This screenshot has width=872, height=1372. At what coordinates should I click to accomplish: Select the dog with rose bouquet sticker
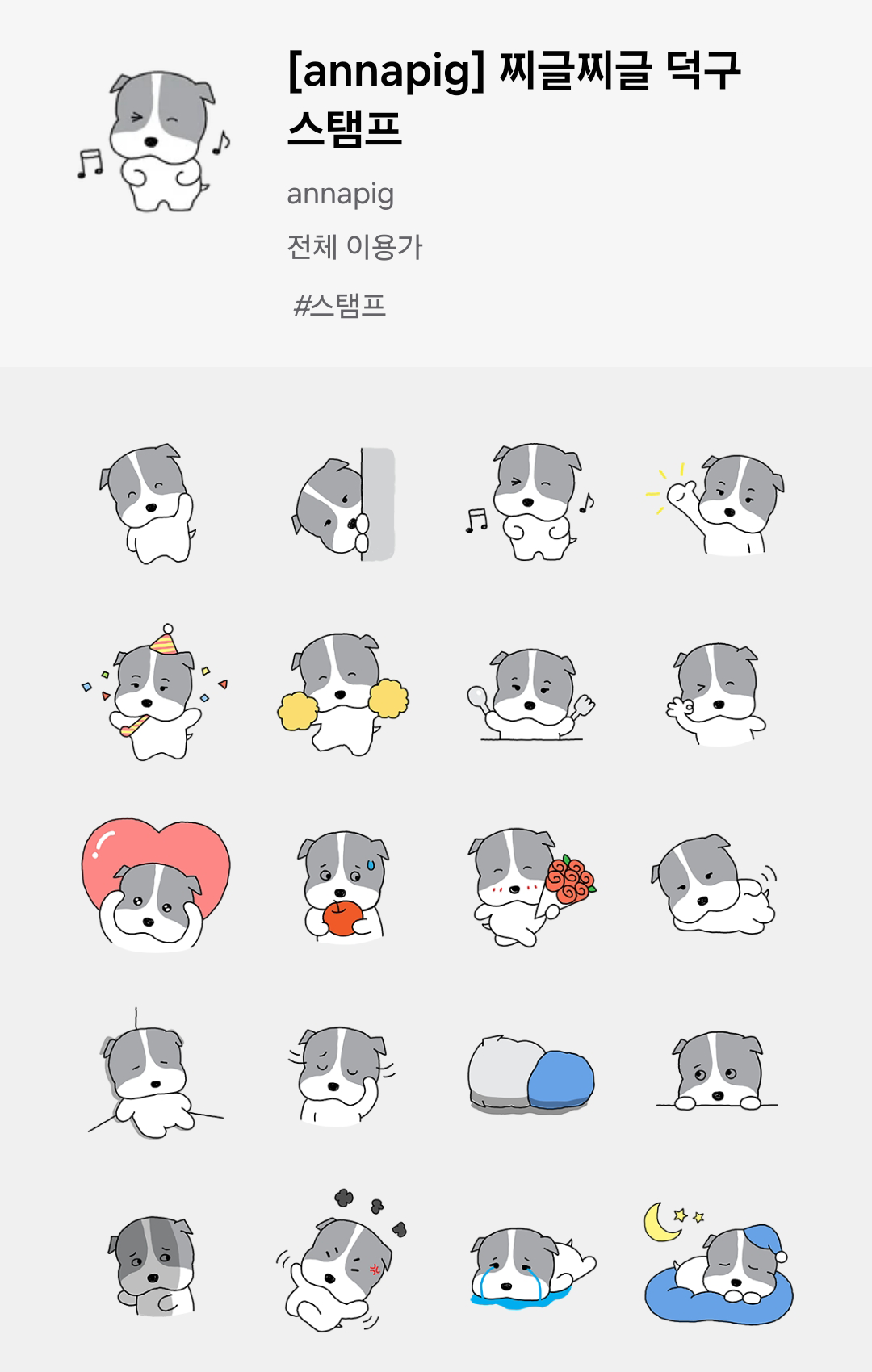pos(531,886)
